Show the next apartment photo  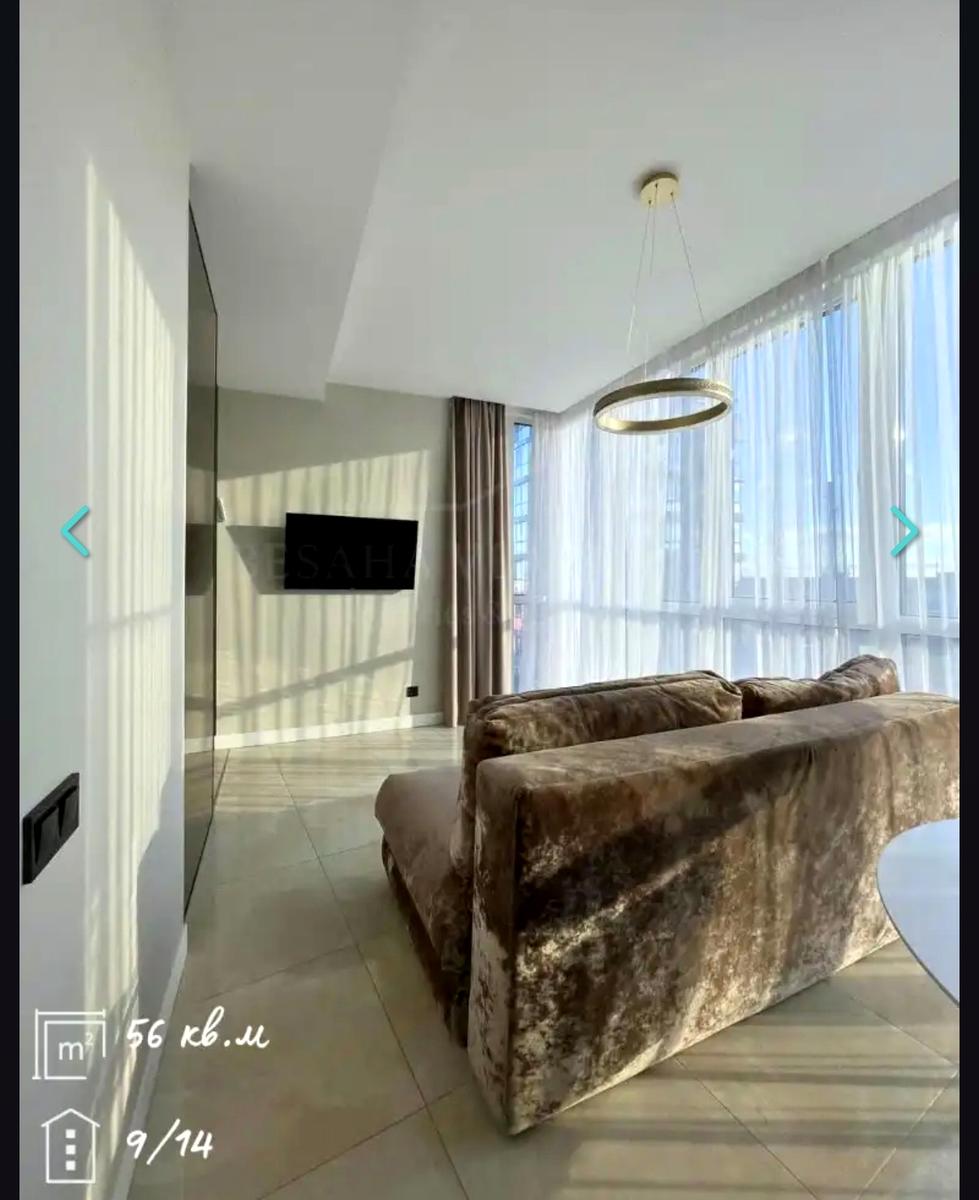tap(904, 531)
